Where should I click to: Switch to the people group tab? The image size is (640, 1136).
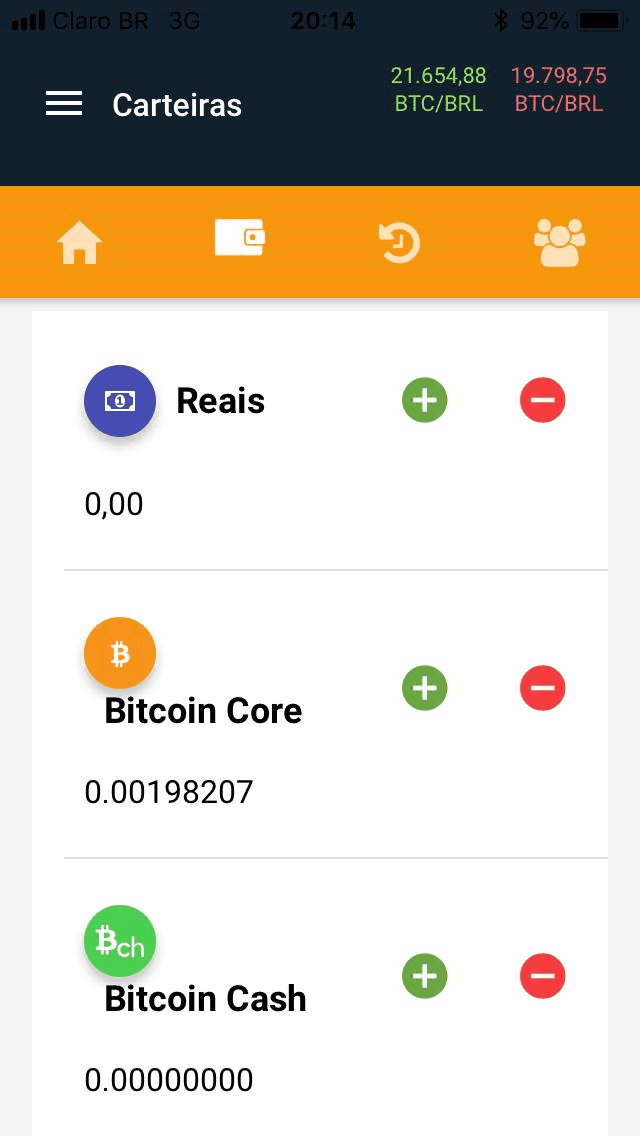pos(560,242)
